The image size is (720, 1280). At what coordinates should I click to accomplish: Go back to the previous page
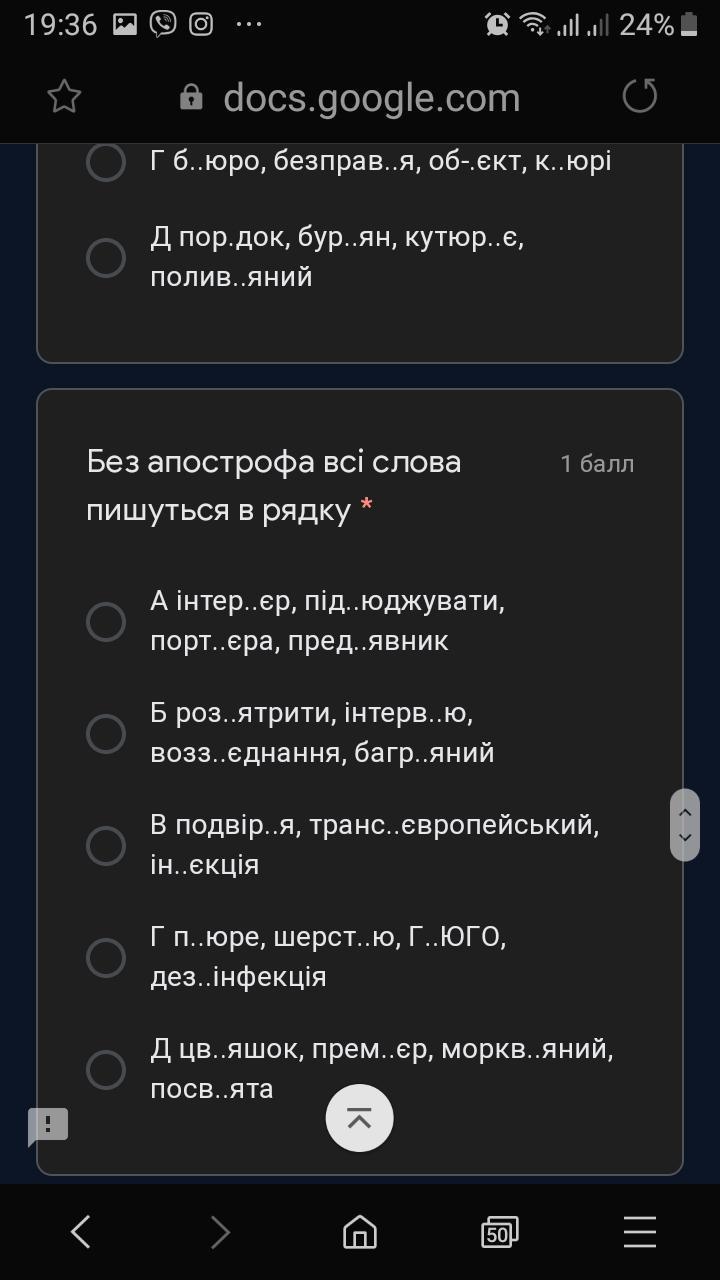(x=81, y=1232)
